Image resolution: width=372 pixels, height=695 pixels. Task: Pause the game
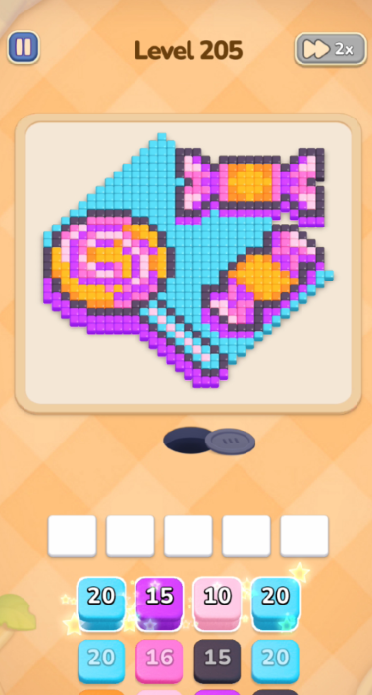pyautogui.click(x=23, y=47)
